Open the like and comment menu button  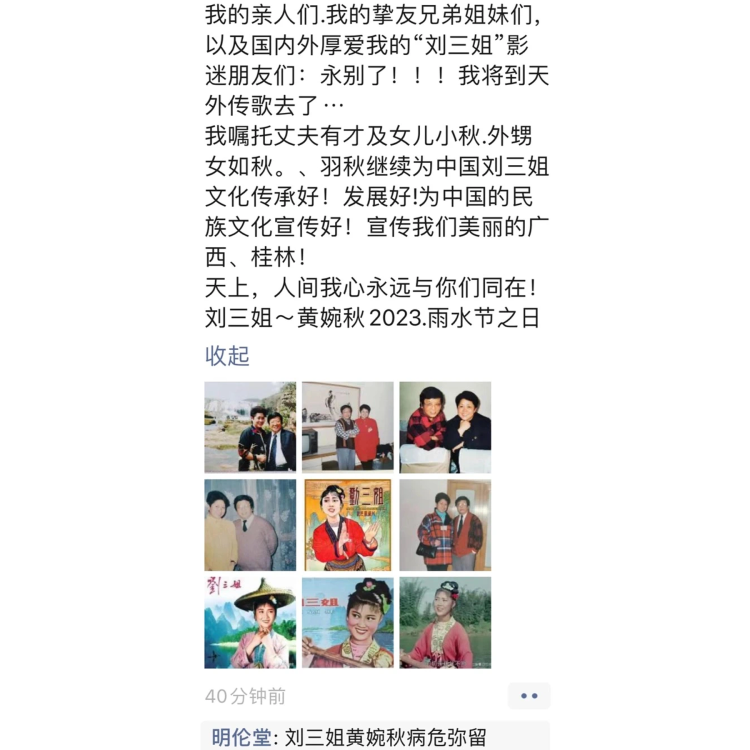(529, 696)
